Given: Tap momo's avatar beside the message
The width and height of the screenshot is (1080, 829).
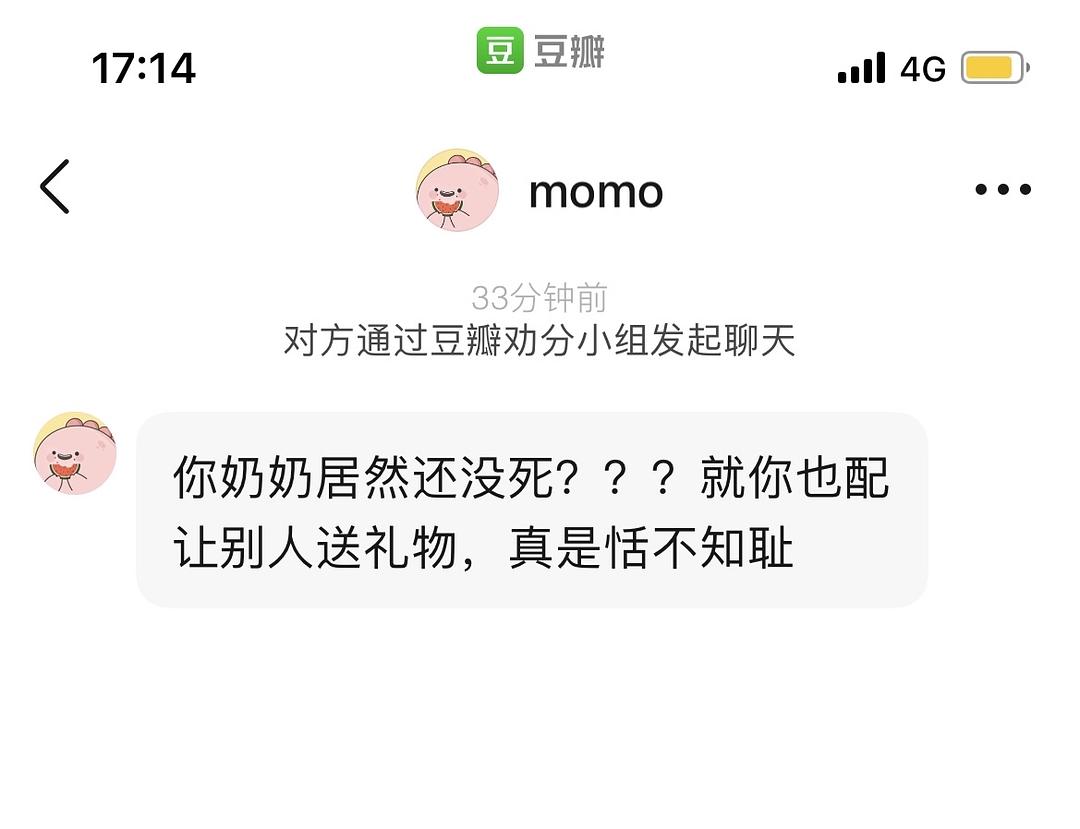Looking at the screenshot, I should pos(75,453).
